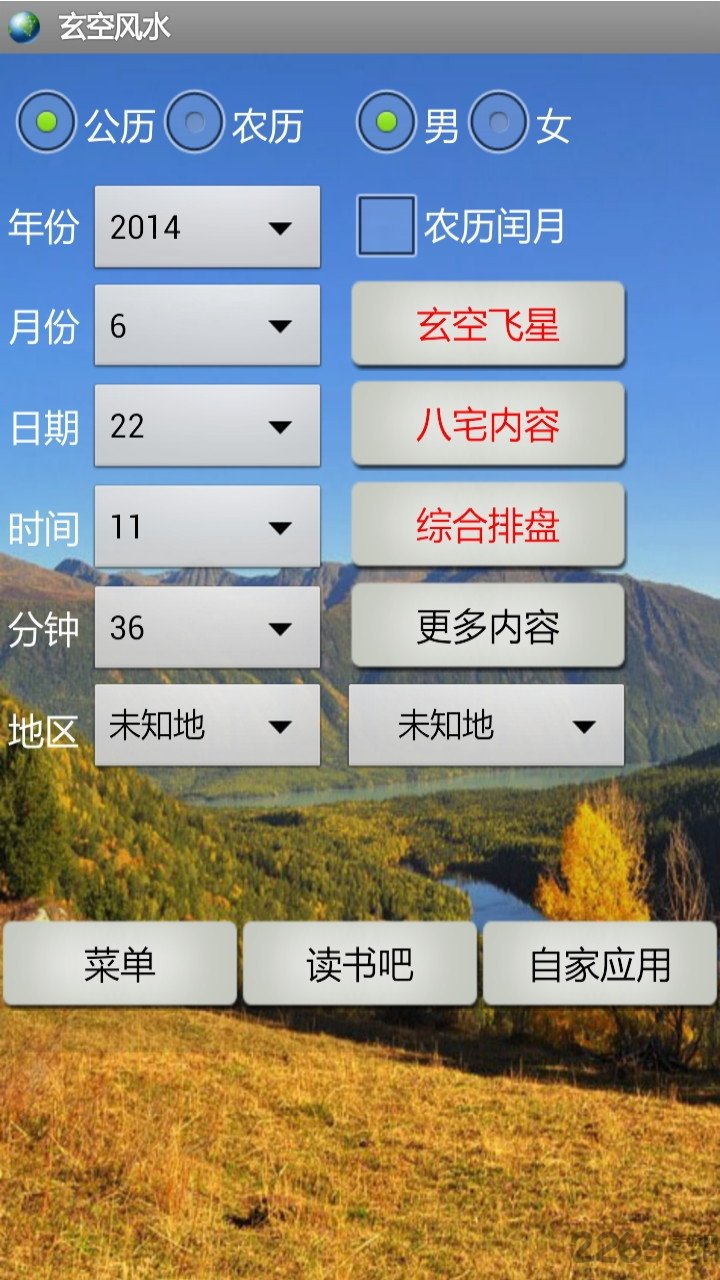
Task: Open the 菜单 (menu) at bottom left
Action: (x=120, y=963)
